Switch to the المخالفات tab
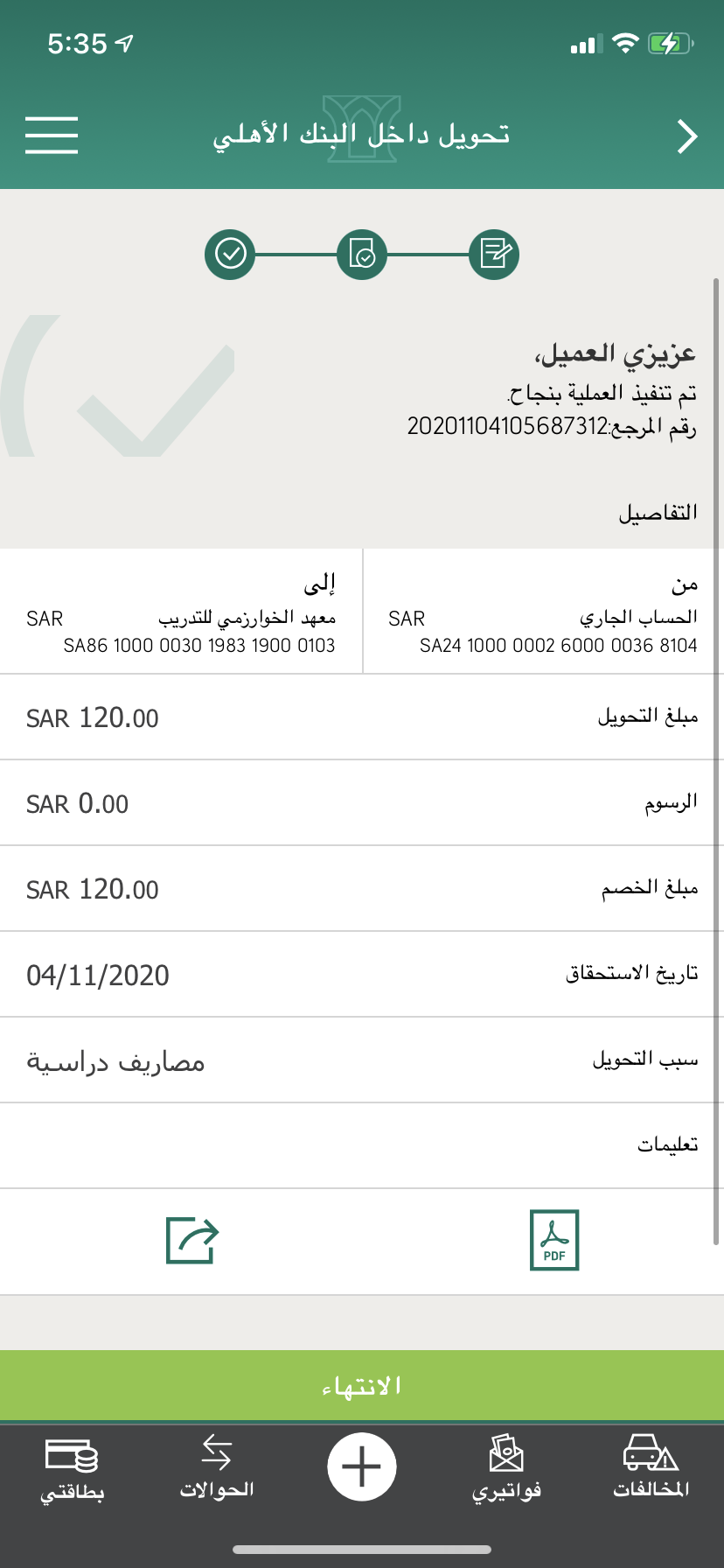This screenshot has width=724, height=1568. coord(651,1466)
